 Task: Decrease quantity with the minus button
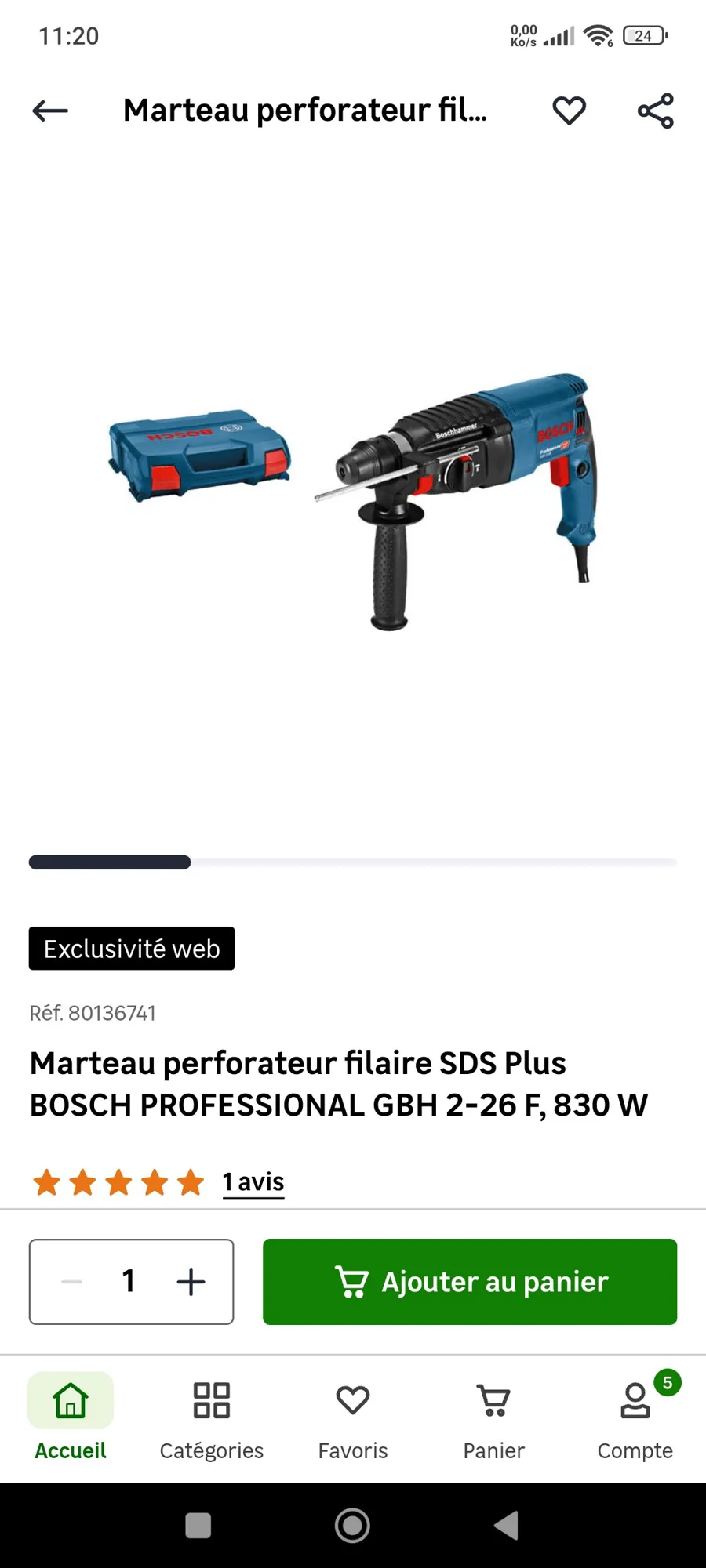pos(72,1282)
